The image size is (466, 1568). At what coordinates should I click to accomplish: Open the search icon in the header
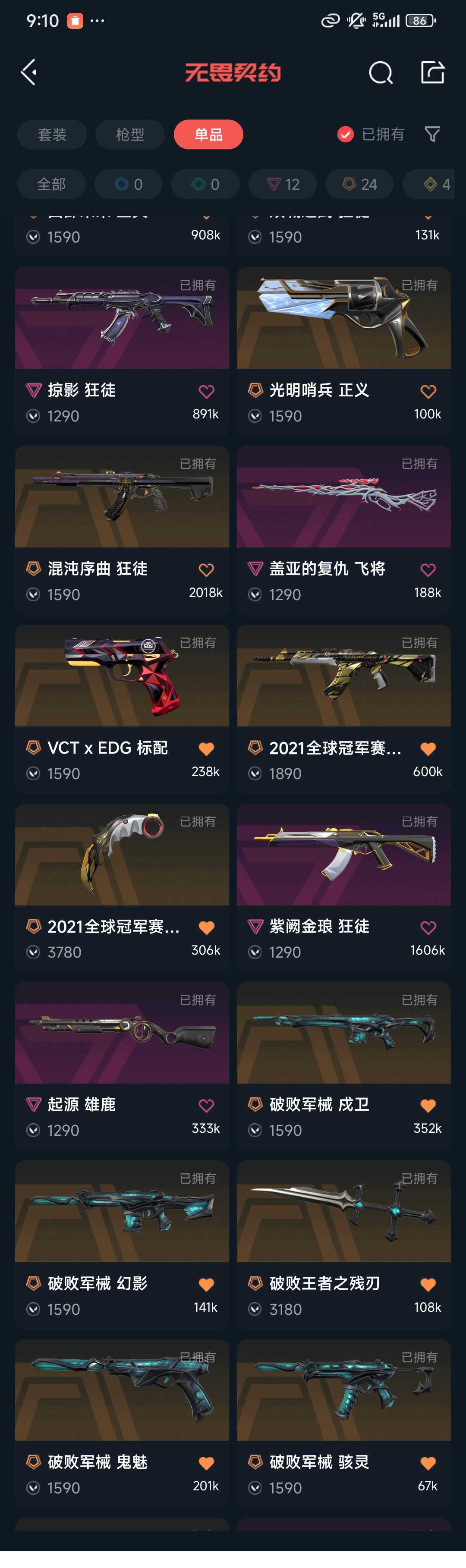pyautogui.click(x=381, y=73)
